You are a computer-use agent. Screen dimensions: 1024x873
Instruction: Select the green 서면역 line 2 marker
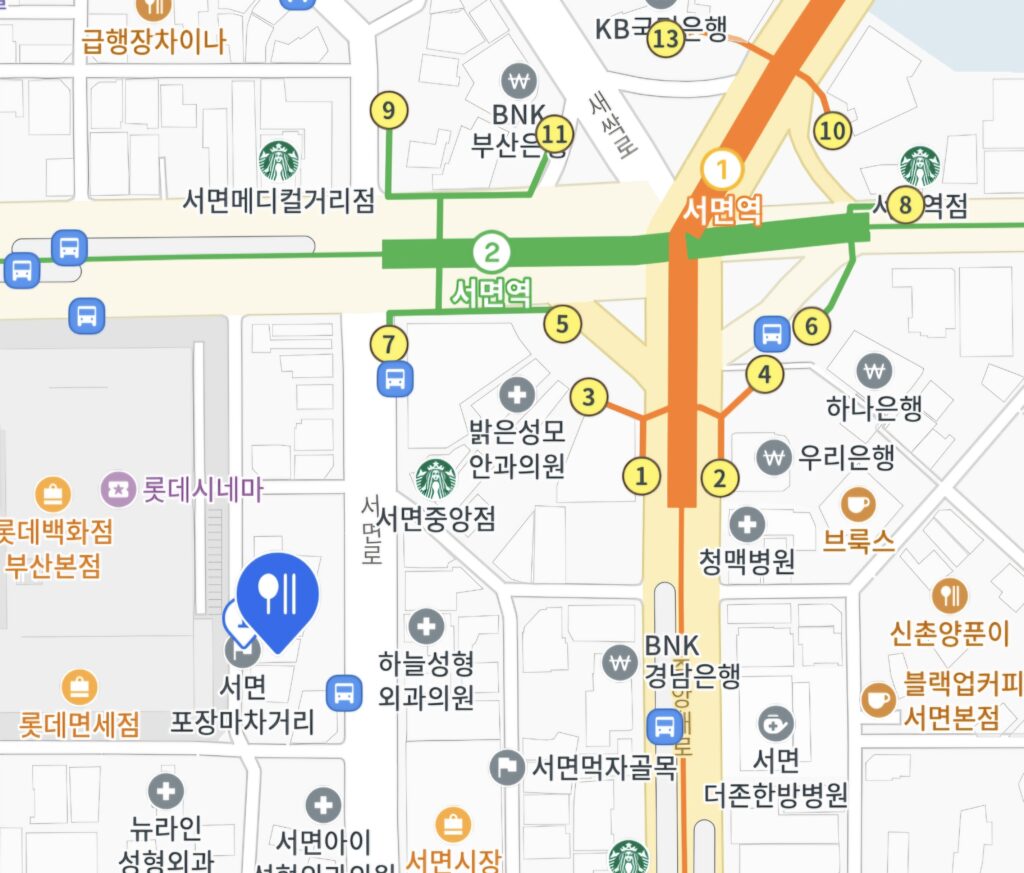pyautogui.click(x=490, y=252)
